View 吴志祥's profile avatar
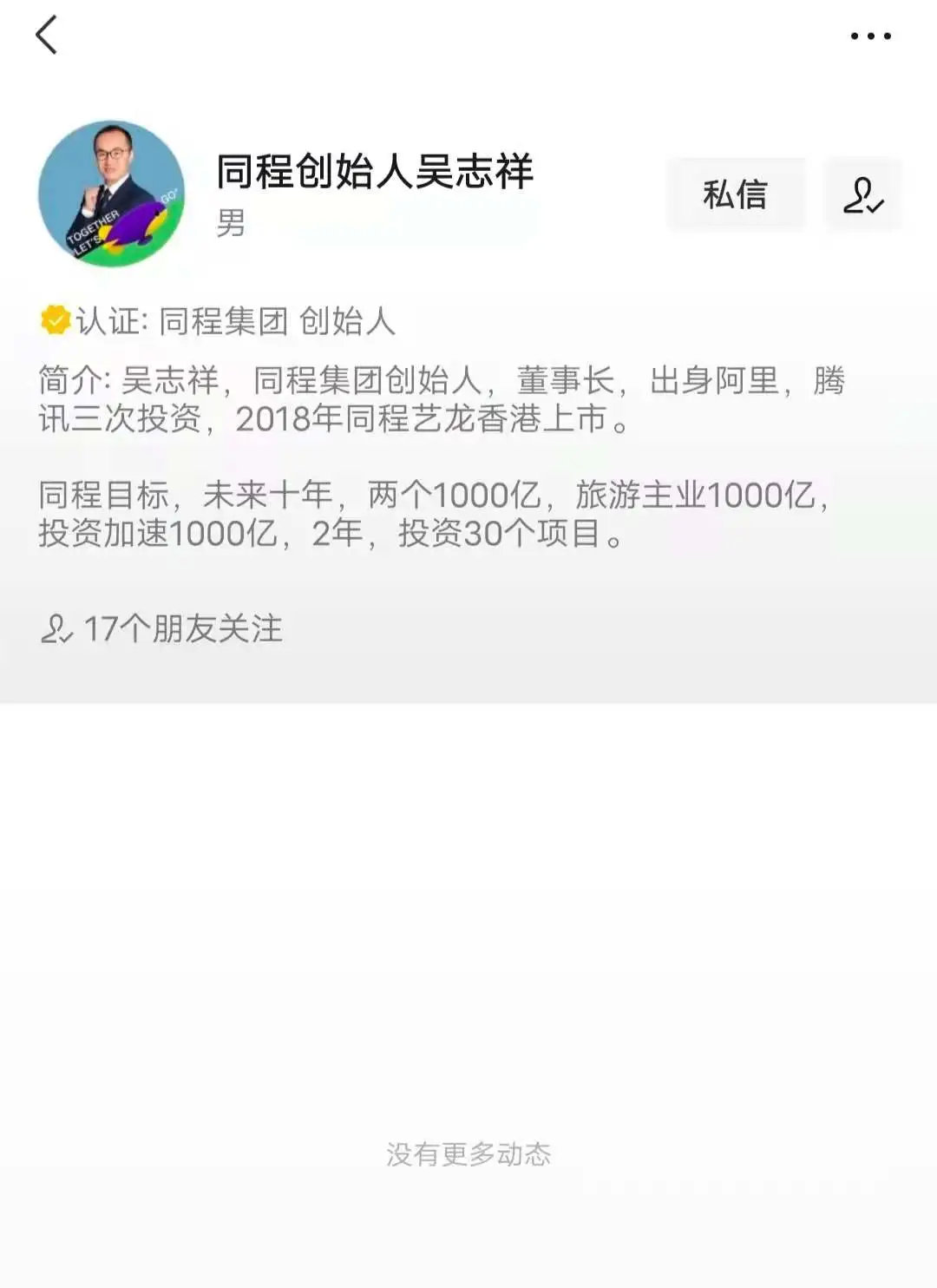Screen dimensions: 937x1288 (x=112, y=193)
